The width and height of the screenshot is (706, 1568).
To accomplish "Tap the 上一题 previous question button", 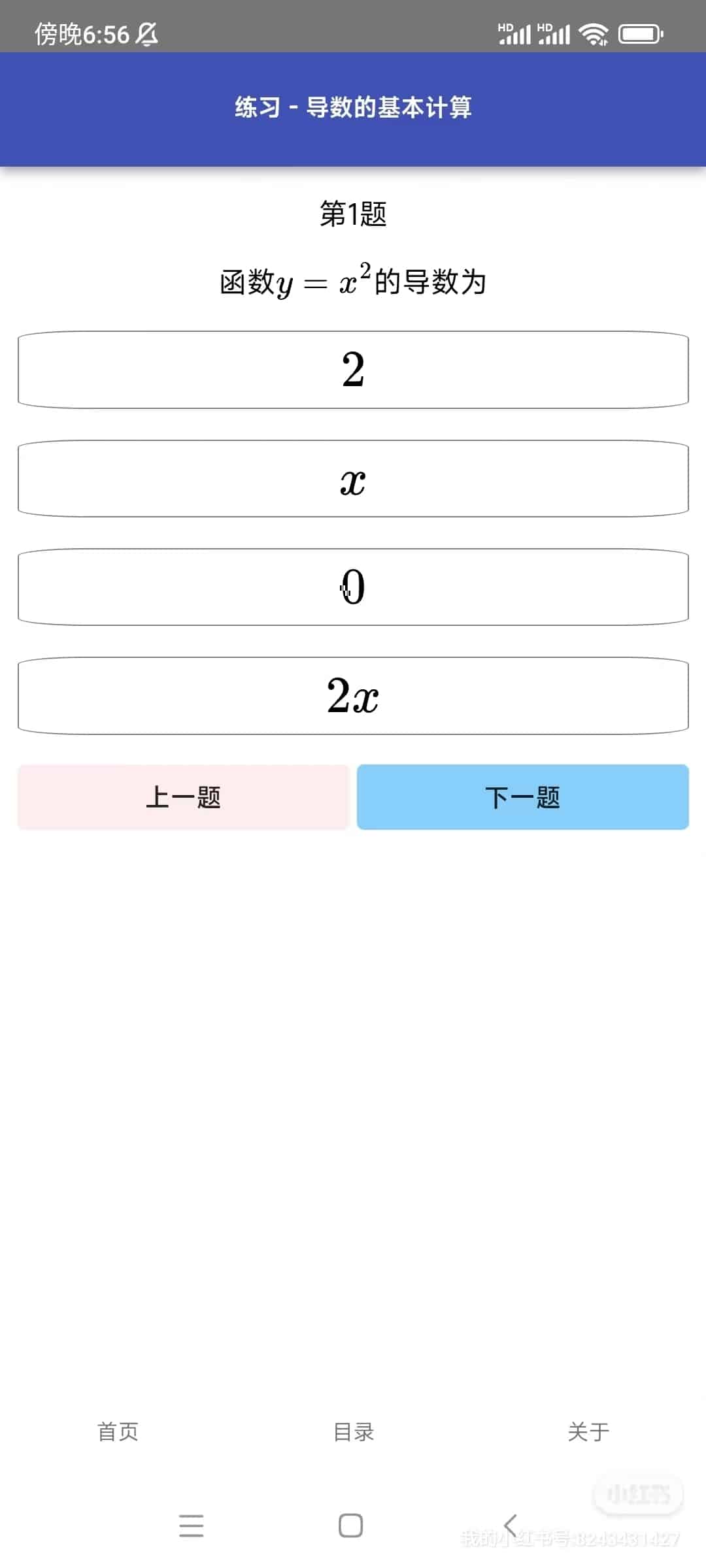I will 184,797.
